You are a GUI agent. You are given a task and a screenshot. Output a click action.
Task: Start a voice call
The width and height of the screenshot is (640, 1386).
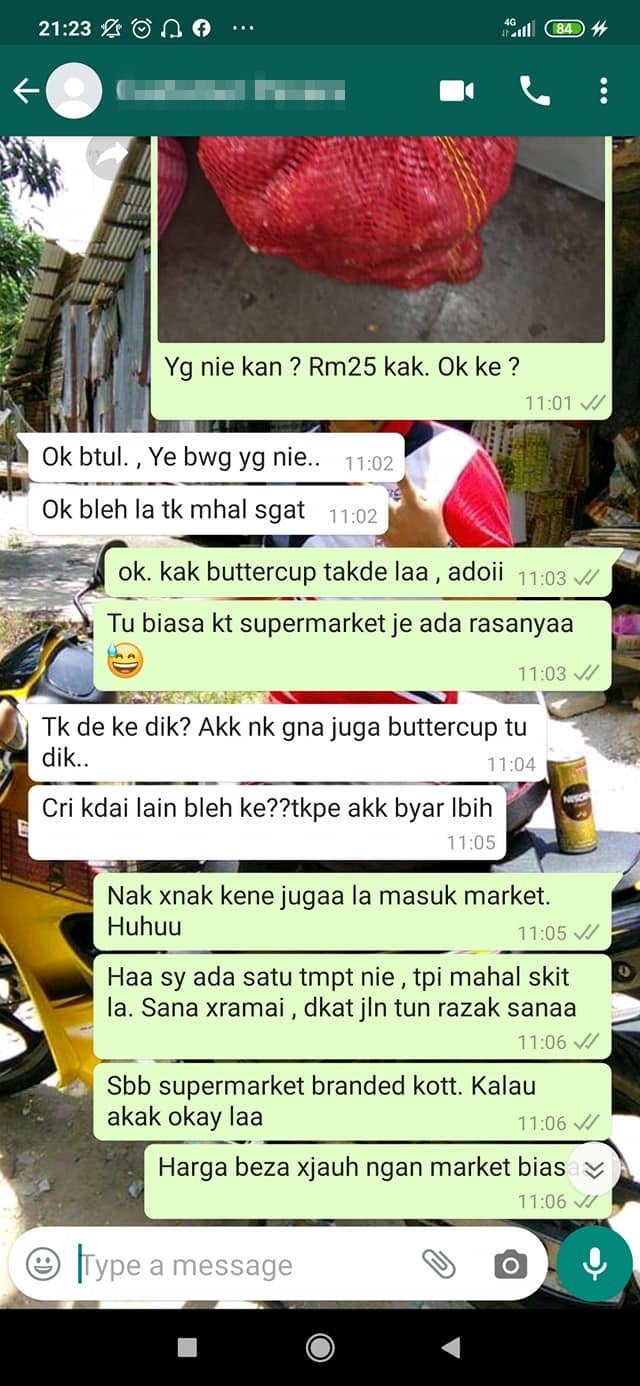535,91
